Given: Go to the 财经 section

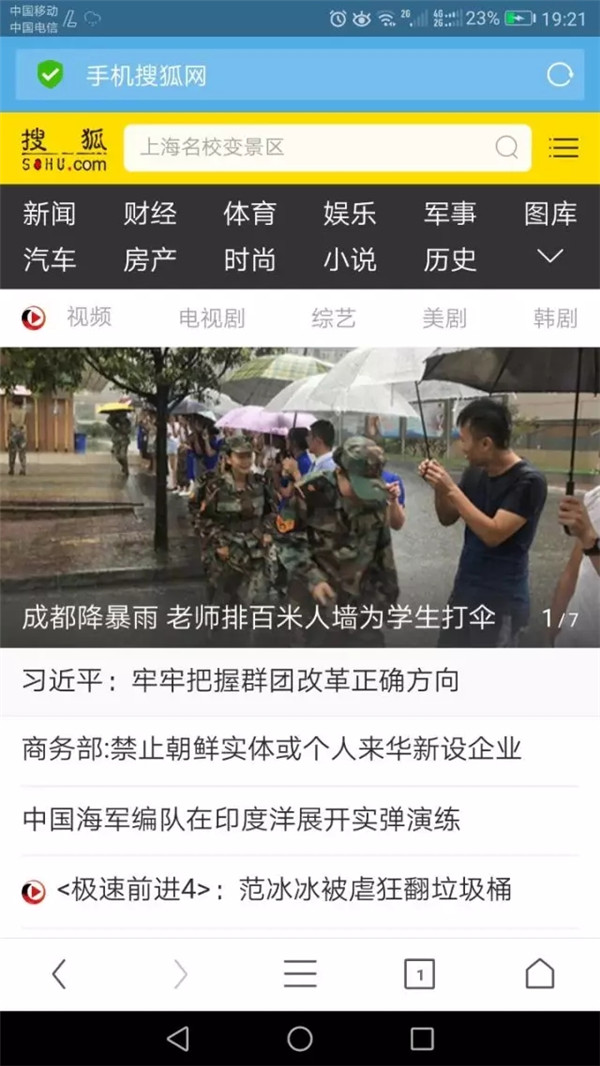Looking at the screenshot, I should coord(150,213).
